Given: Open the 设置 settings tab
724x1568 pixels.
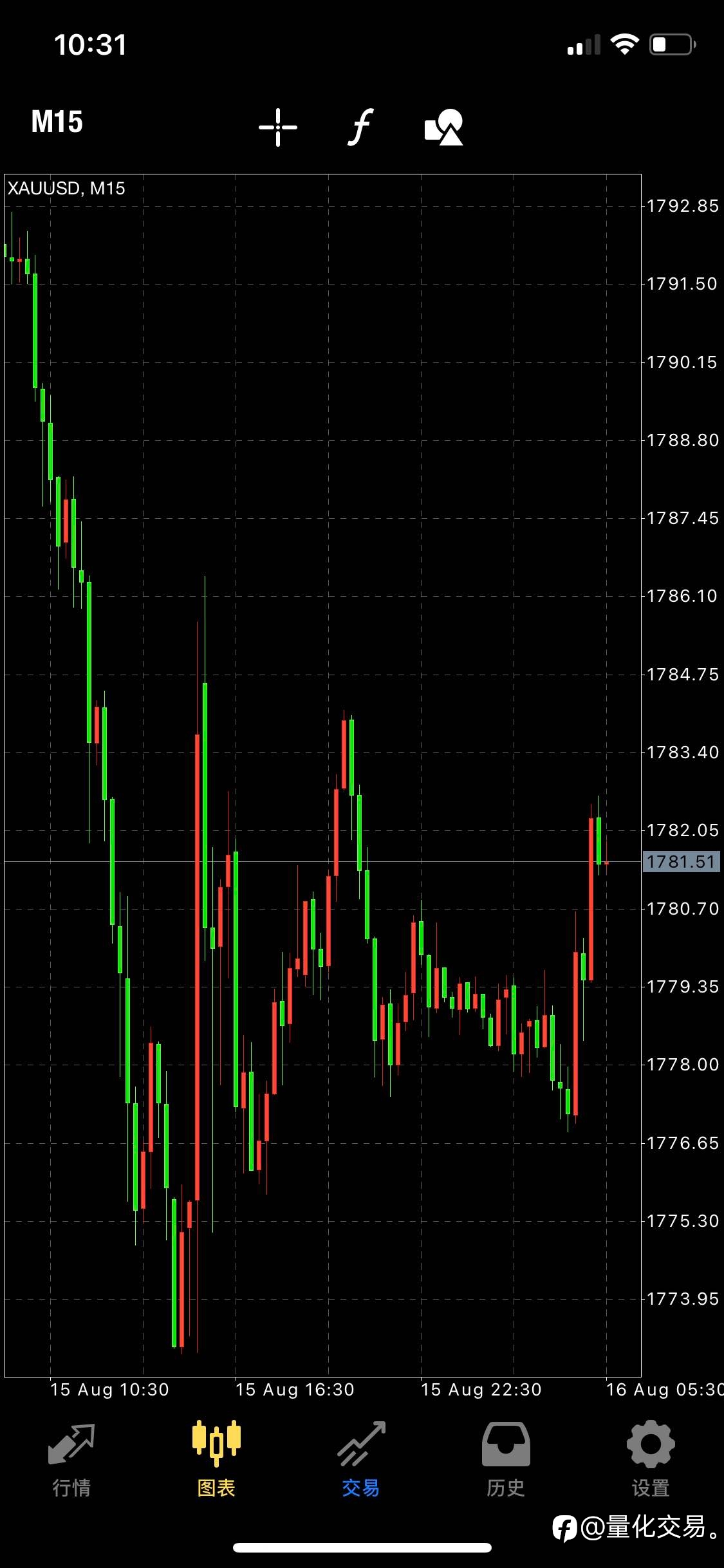Looking at the screenshot, I should 651,1460.
